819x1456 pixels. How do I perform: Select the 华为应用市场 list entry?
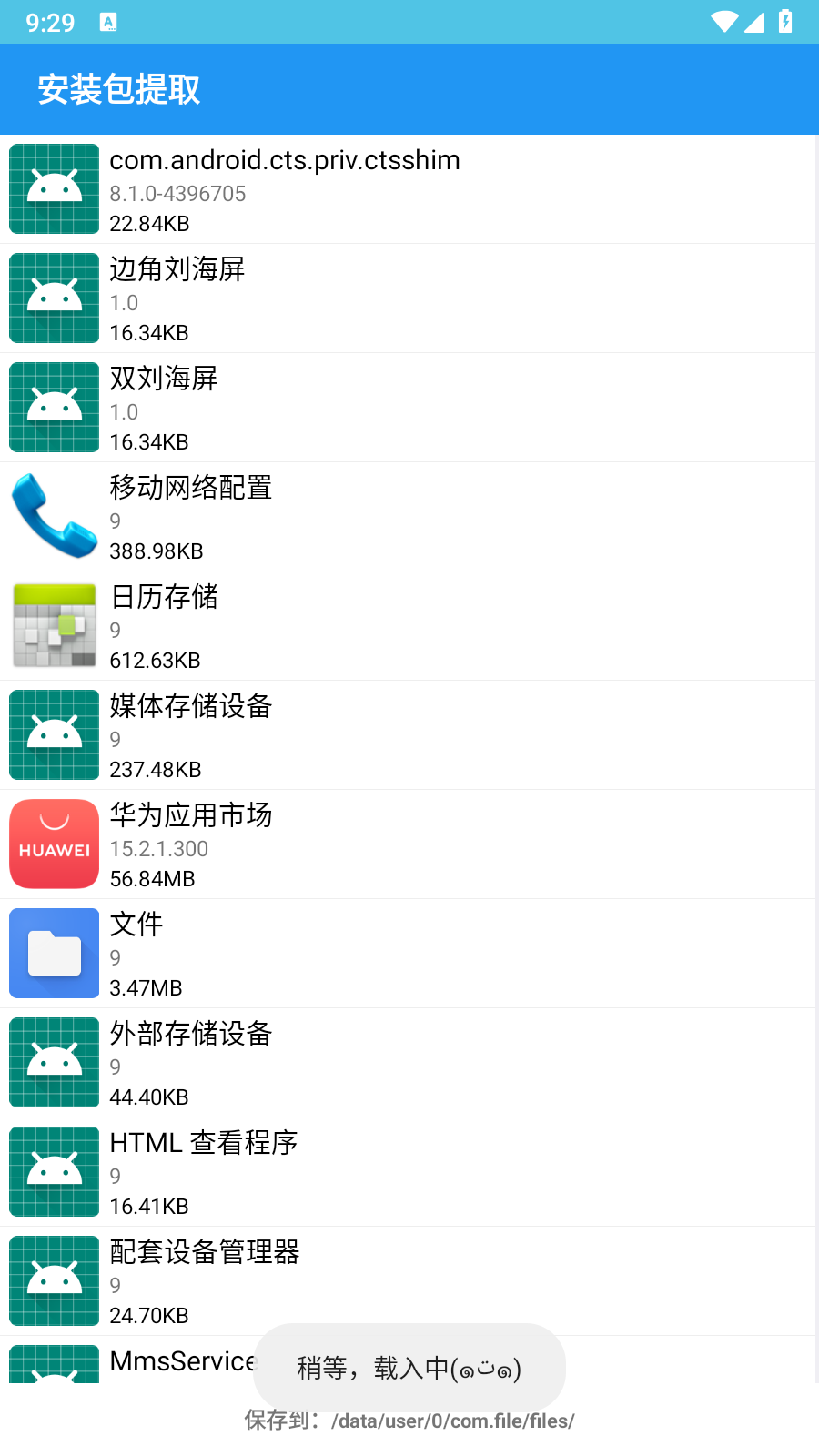coord(409,844)
